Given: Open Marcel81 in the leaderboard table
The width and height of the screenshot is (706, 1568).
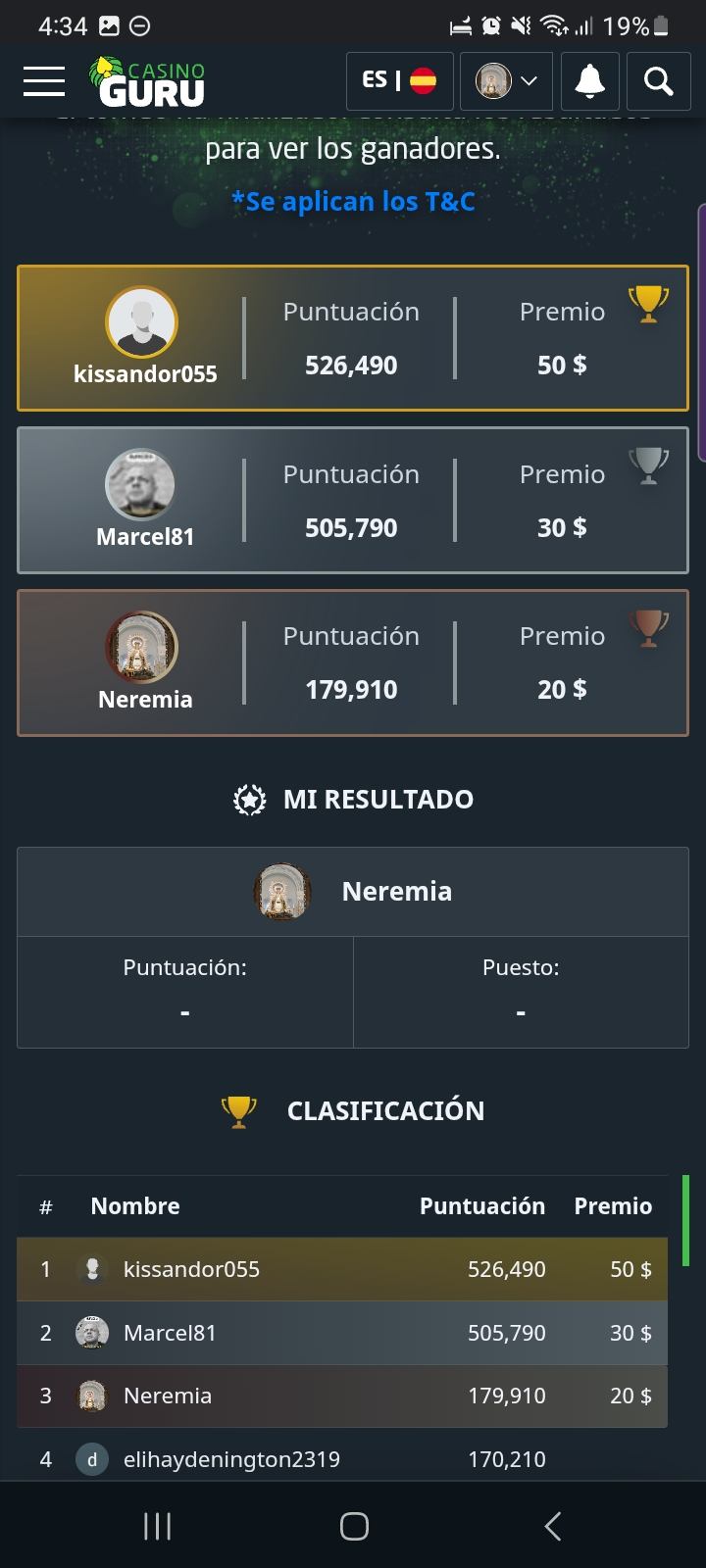Looking at the screenshot, I should pos(170,1333).
